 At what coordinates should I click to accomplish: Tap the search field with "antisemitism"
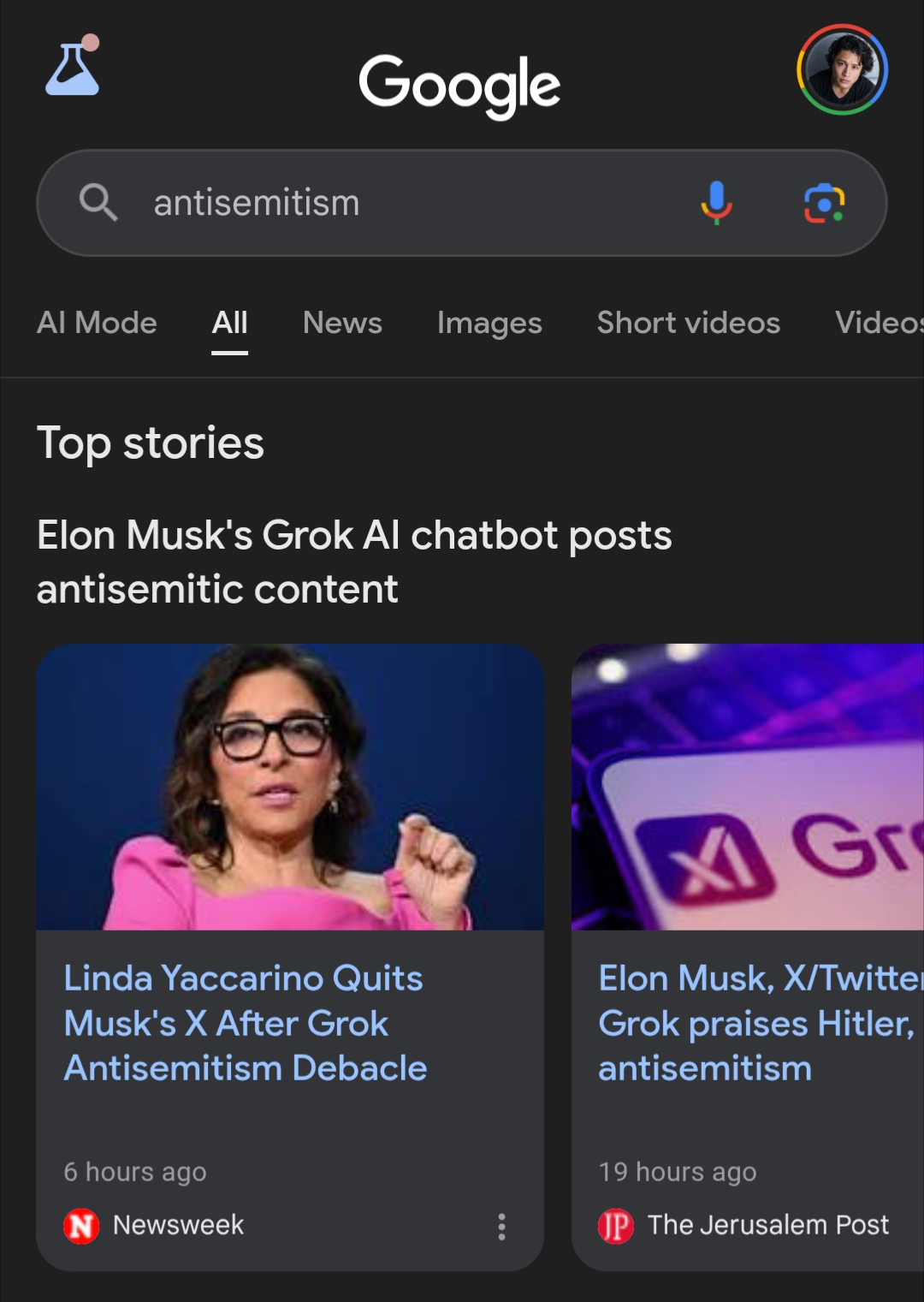click(385, 203)
